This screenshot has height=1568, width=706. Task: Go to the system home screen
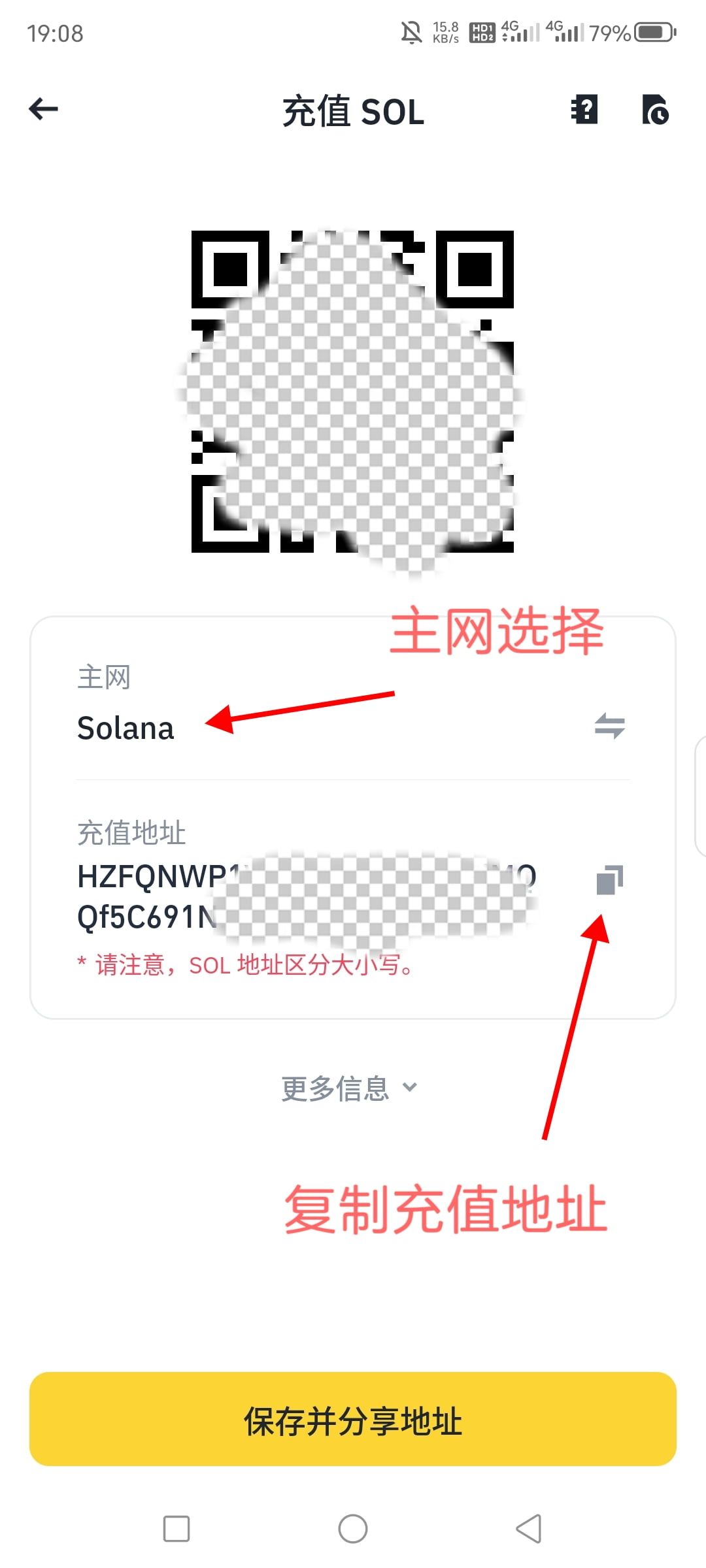click(x=353, y=1529)
